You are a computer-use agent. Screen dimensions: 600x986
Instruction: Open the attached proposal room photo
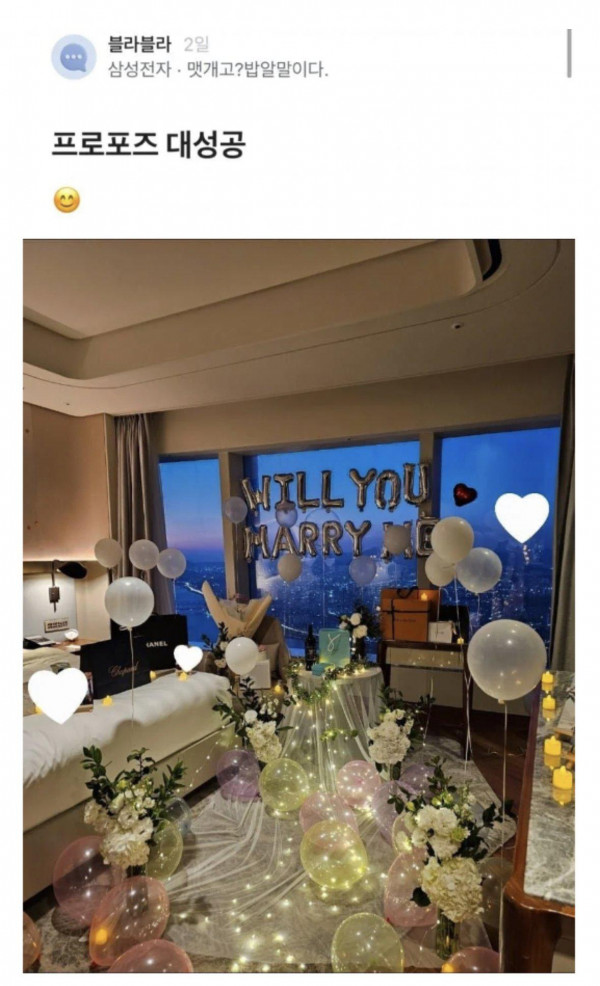click(298, 605)
